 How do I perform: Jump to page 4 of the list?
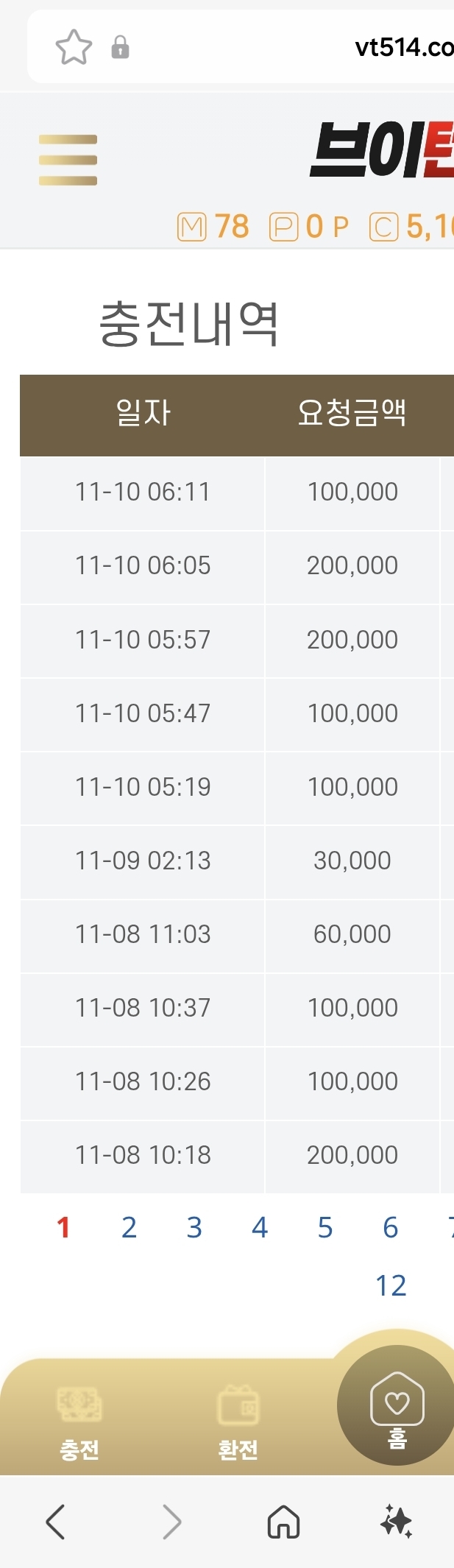260,1228
